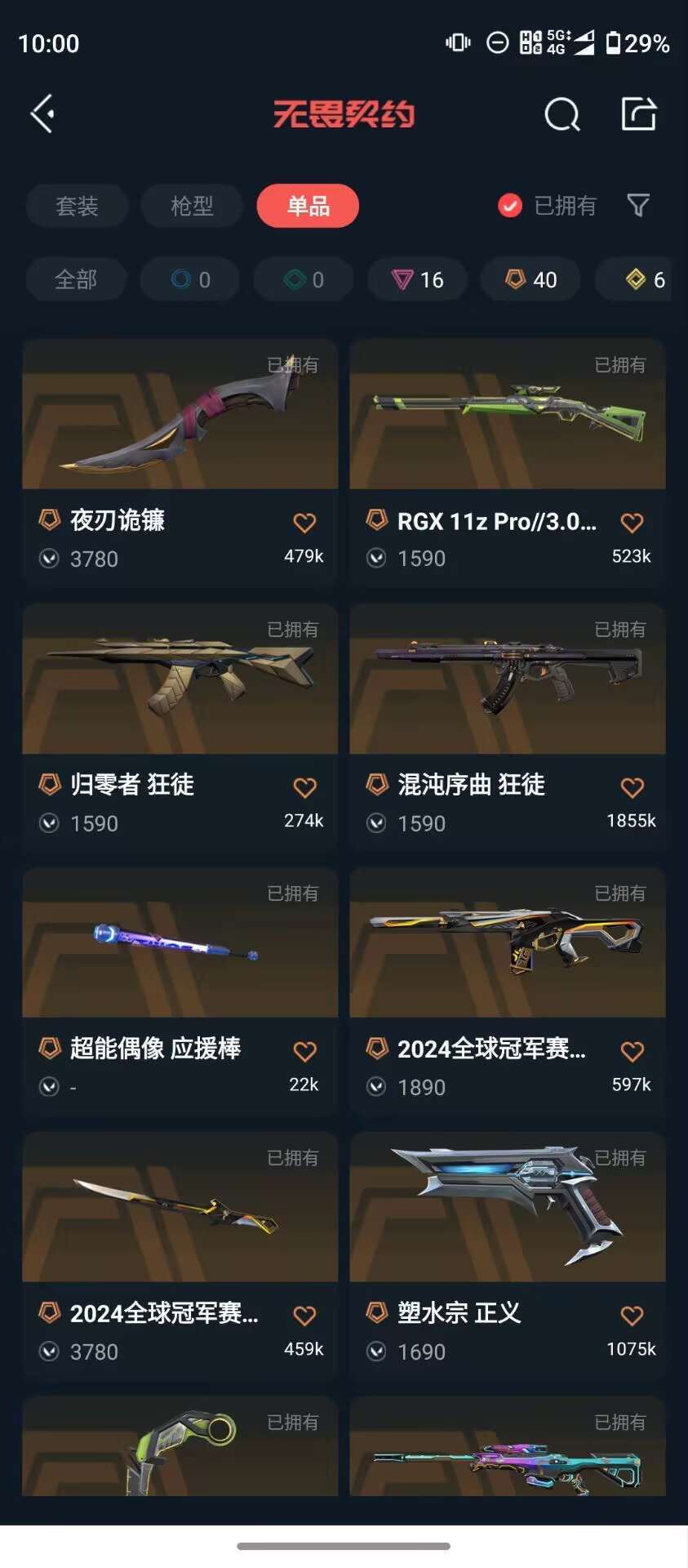
Task: Open the 塑水宗 正义 skin card
Action: [x=507, y=1207]
